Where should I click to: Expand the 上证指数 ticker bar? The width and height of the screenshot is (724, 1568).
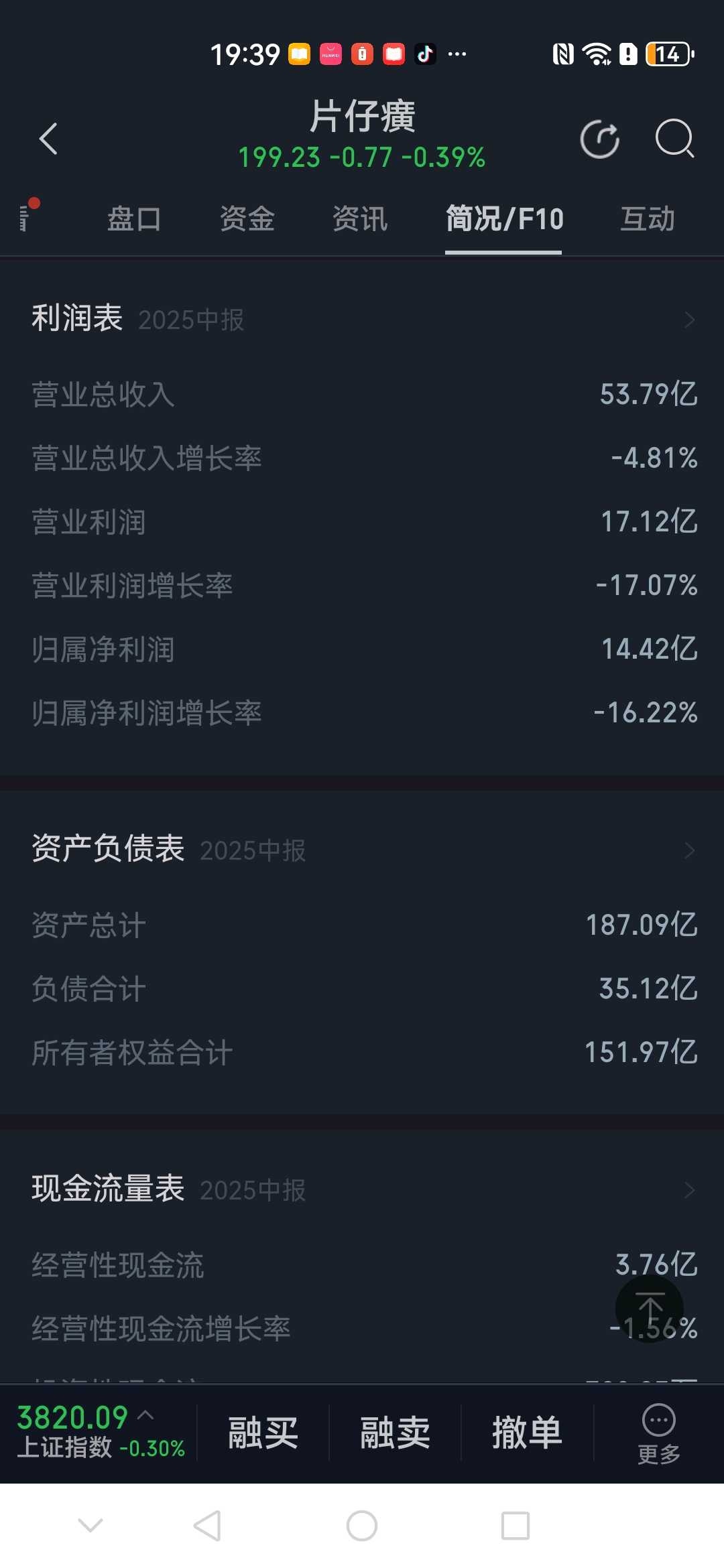101,1431
